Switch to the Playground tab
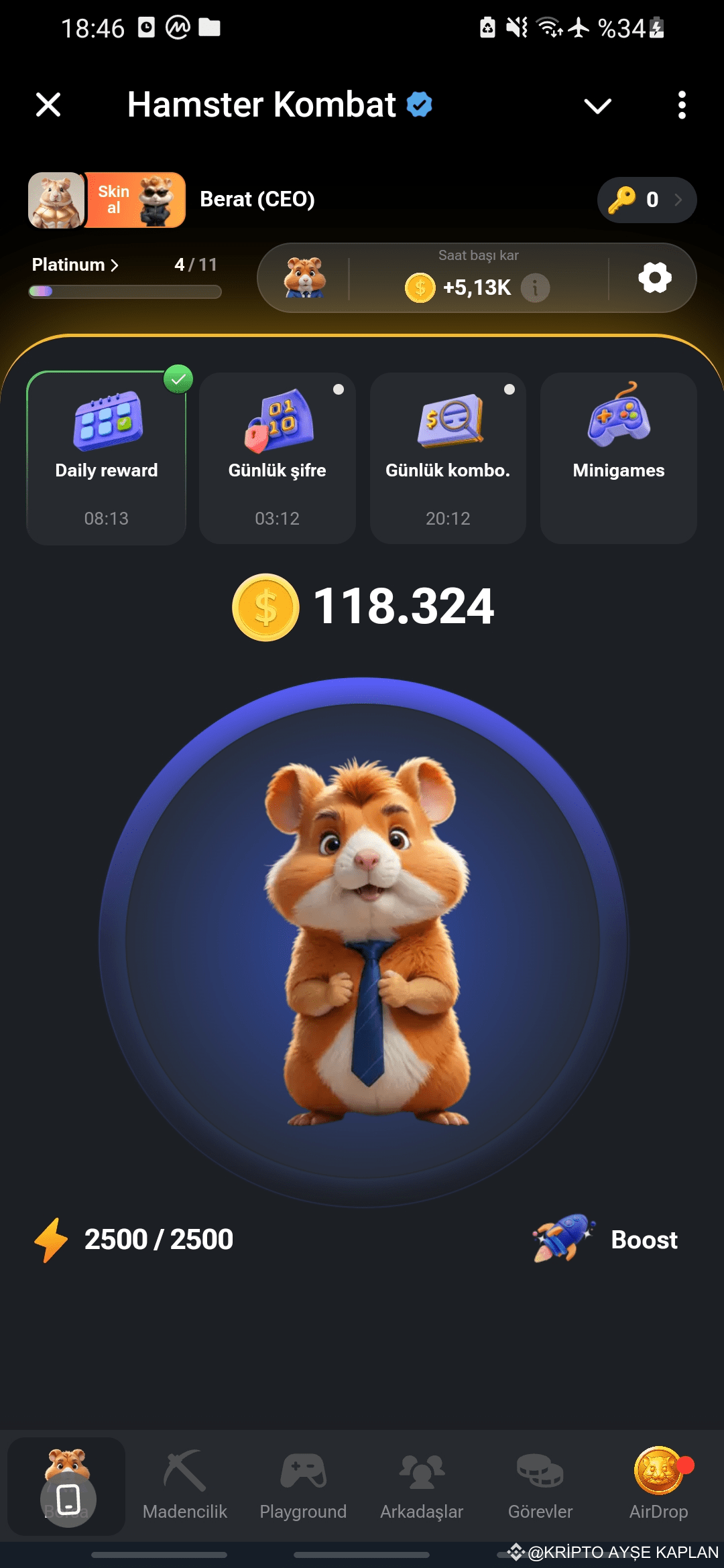The height and width of the screenshot is (1568, 724). [x=303, y=1485]
